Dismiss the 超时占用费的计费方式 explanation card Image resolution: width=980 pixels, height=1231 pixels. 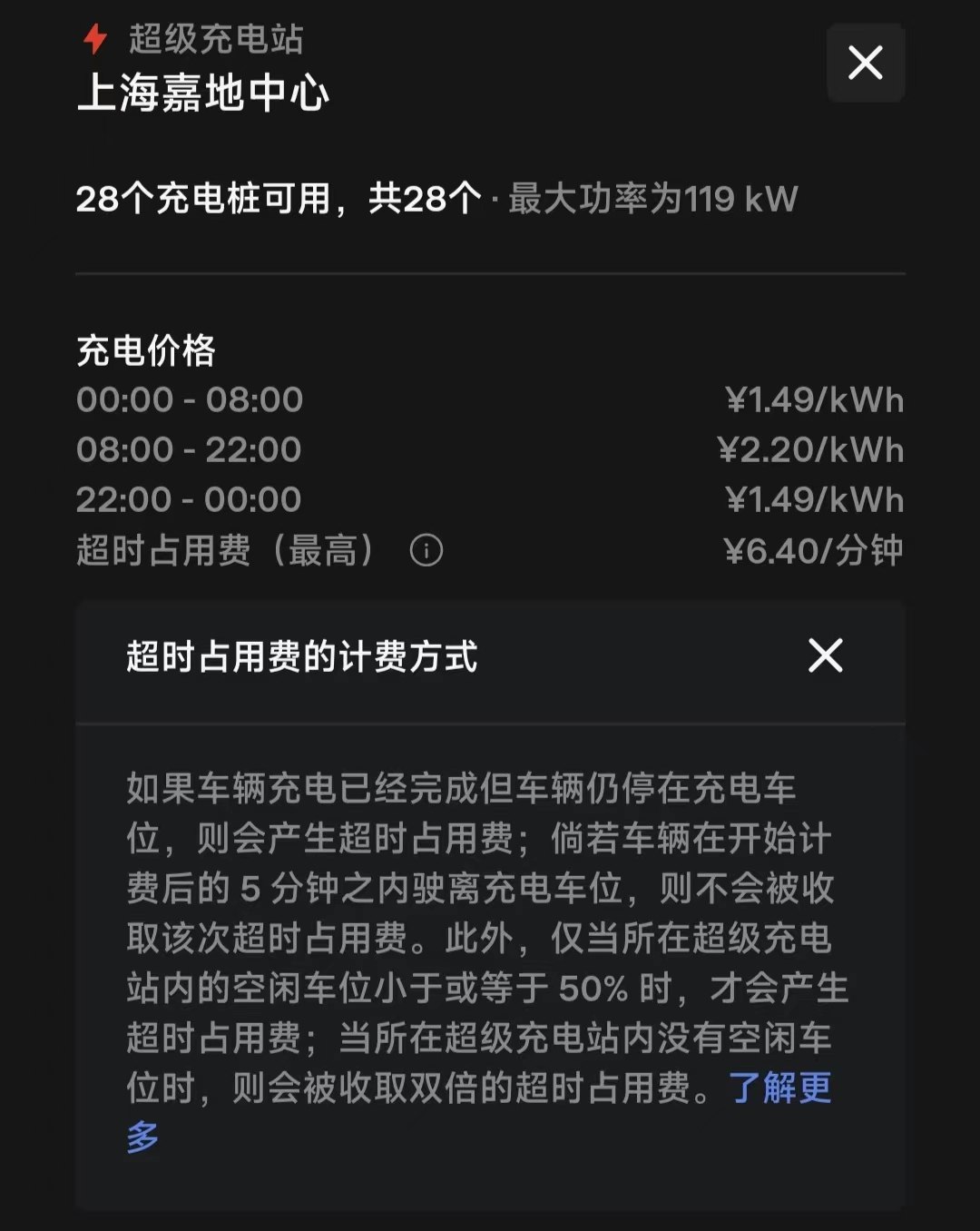point(825,655)
